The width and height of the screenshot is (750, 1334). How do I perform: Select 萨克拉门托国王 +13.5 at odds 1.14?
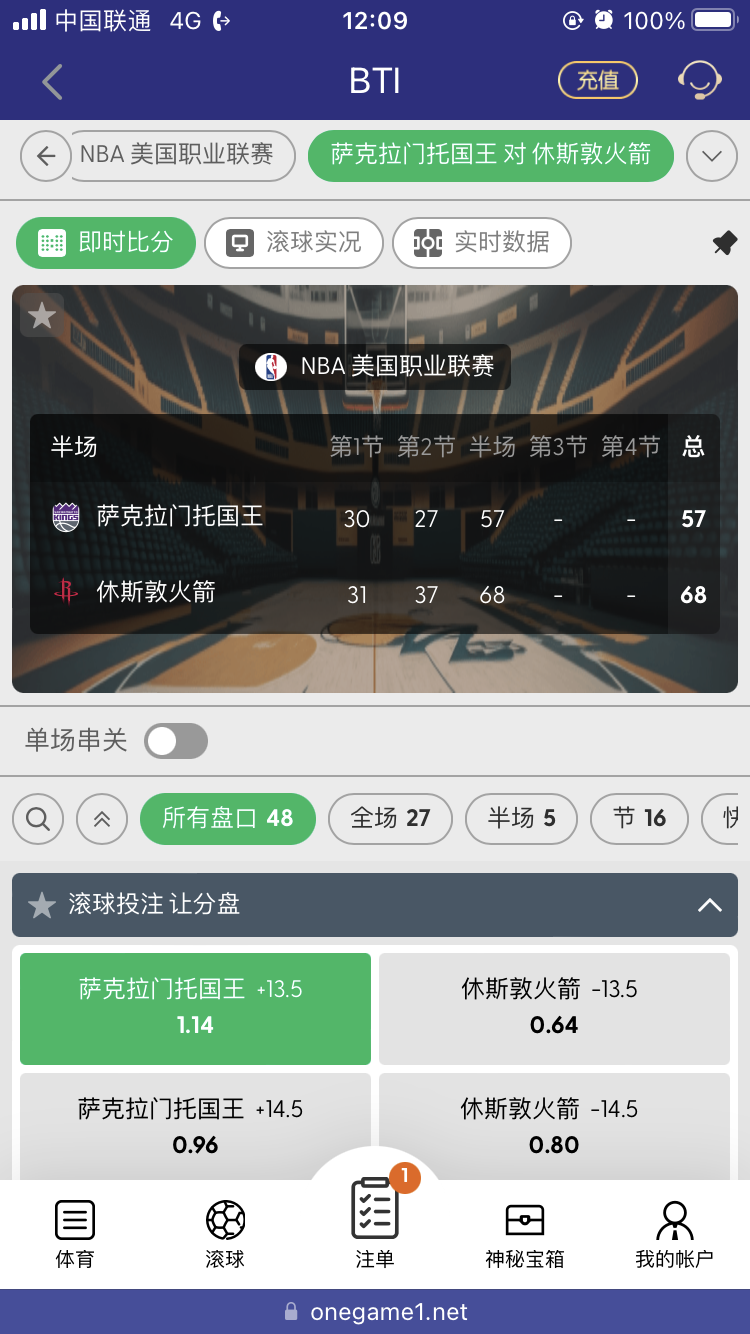point(195,1008)
